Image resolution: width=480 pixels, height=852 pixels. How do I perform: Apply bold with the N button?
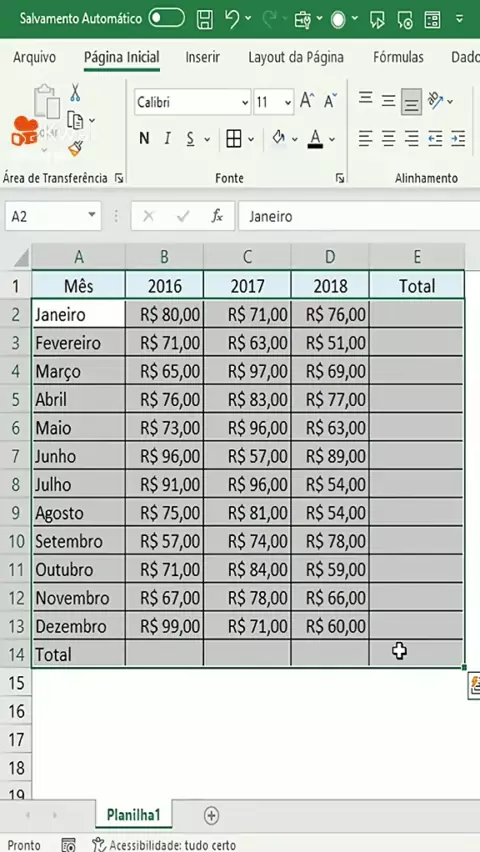pyautogui.click(x=144, y=139)
